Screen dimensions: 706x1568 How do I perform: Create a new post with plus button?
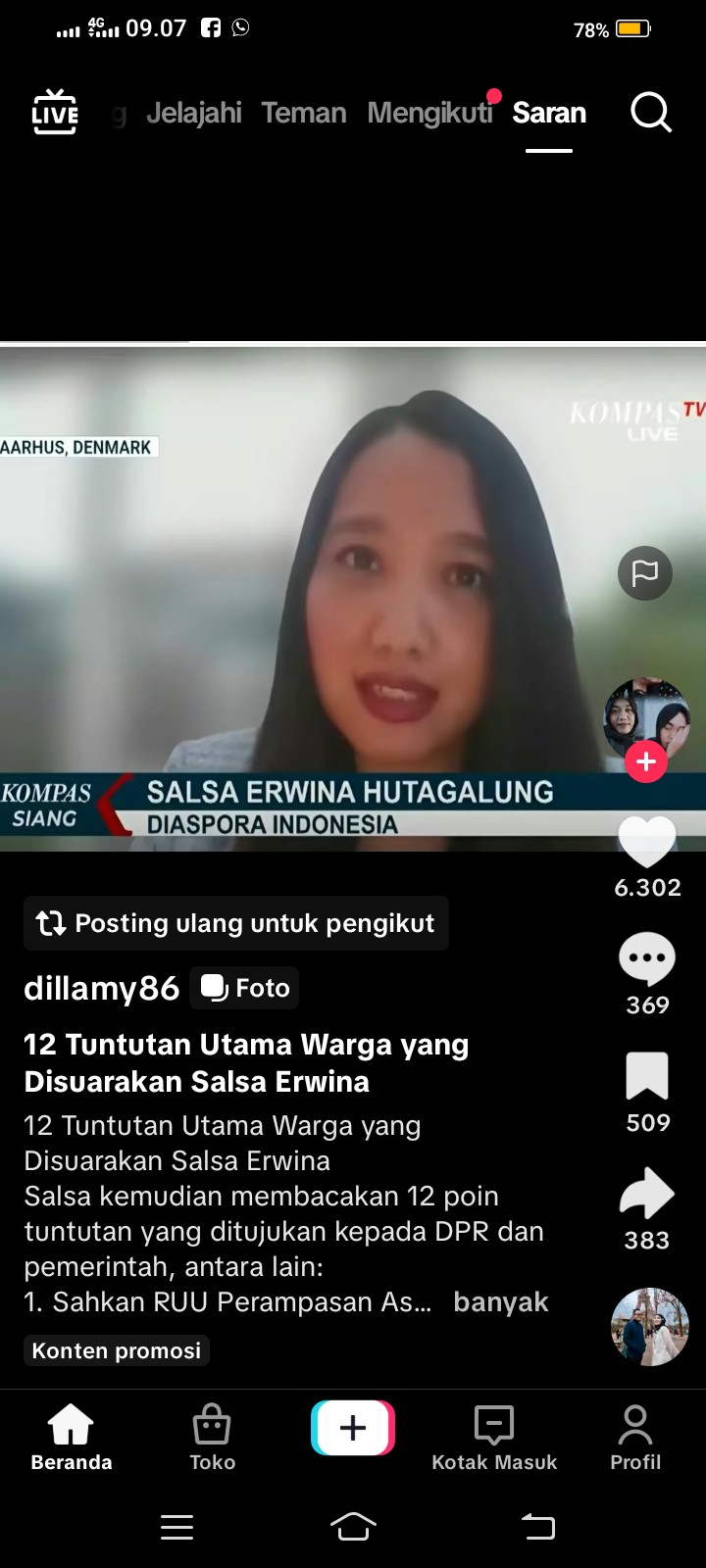tap(353, 1428)
